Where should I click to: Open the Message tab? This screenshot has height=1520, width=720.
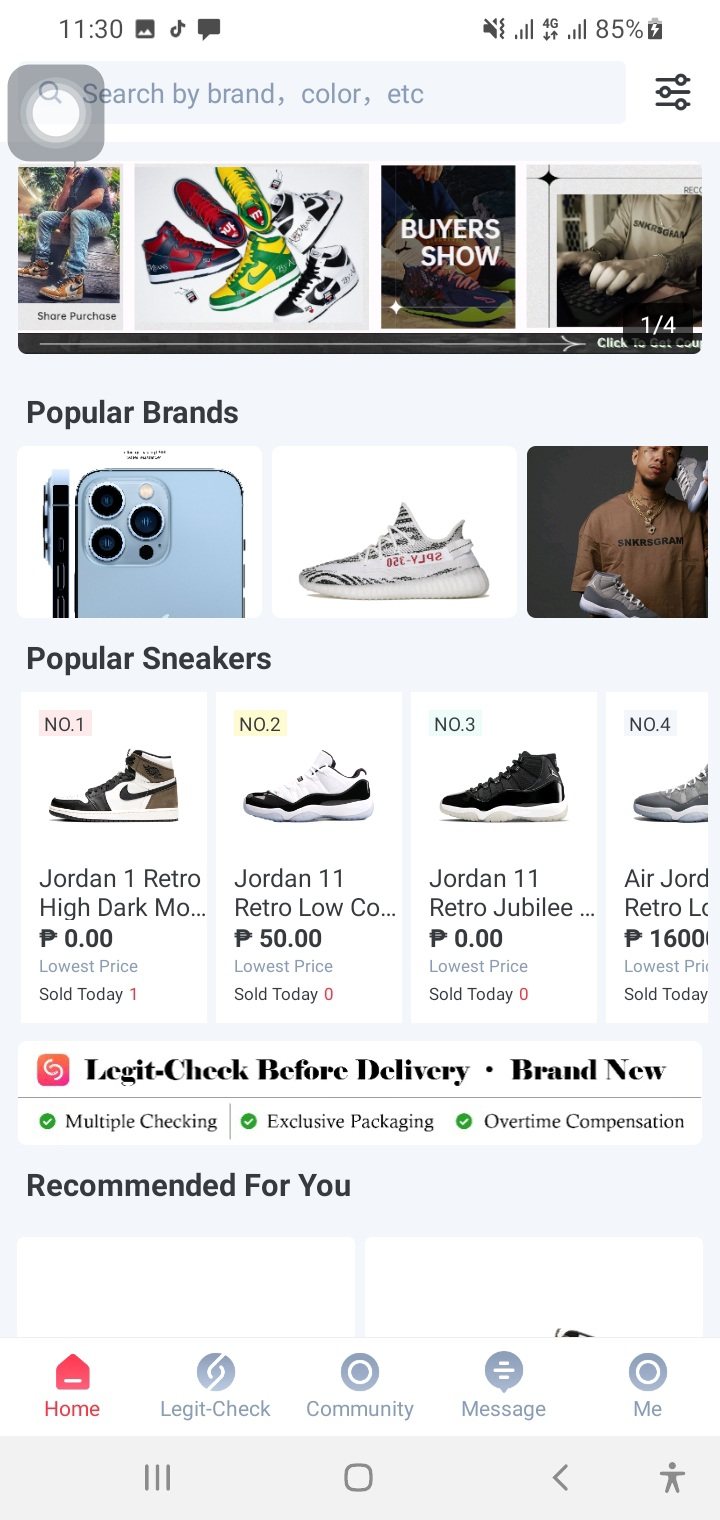[504, 1386]
